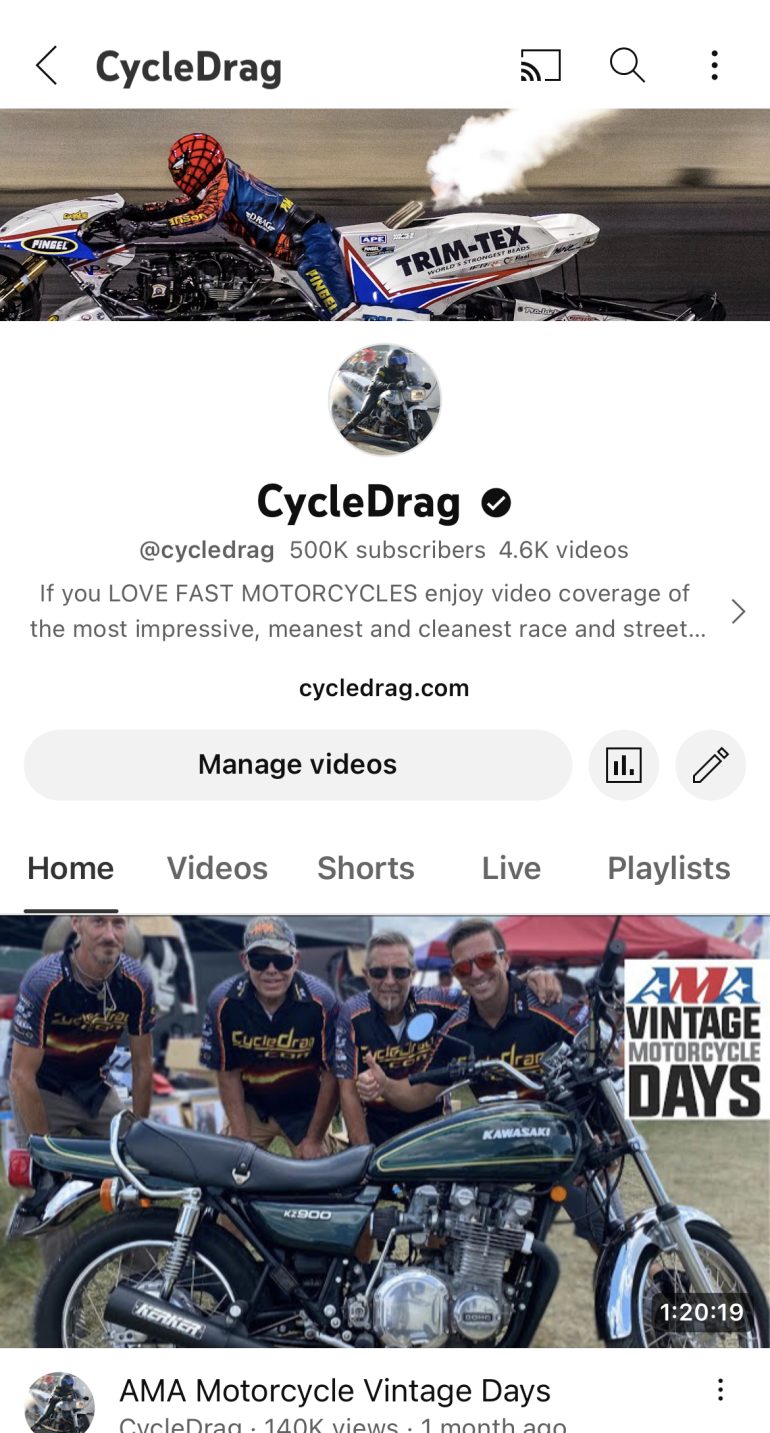Open options for the AMA video
Image resolution: width=770 pixels, height=1433 pixels.
(x=719, y=1389)
